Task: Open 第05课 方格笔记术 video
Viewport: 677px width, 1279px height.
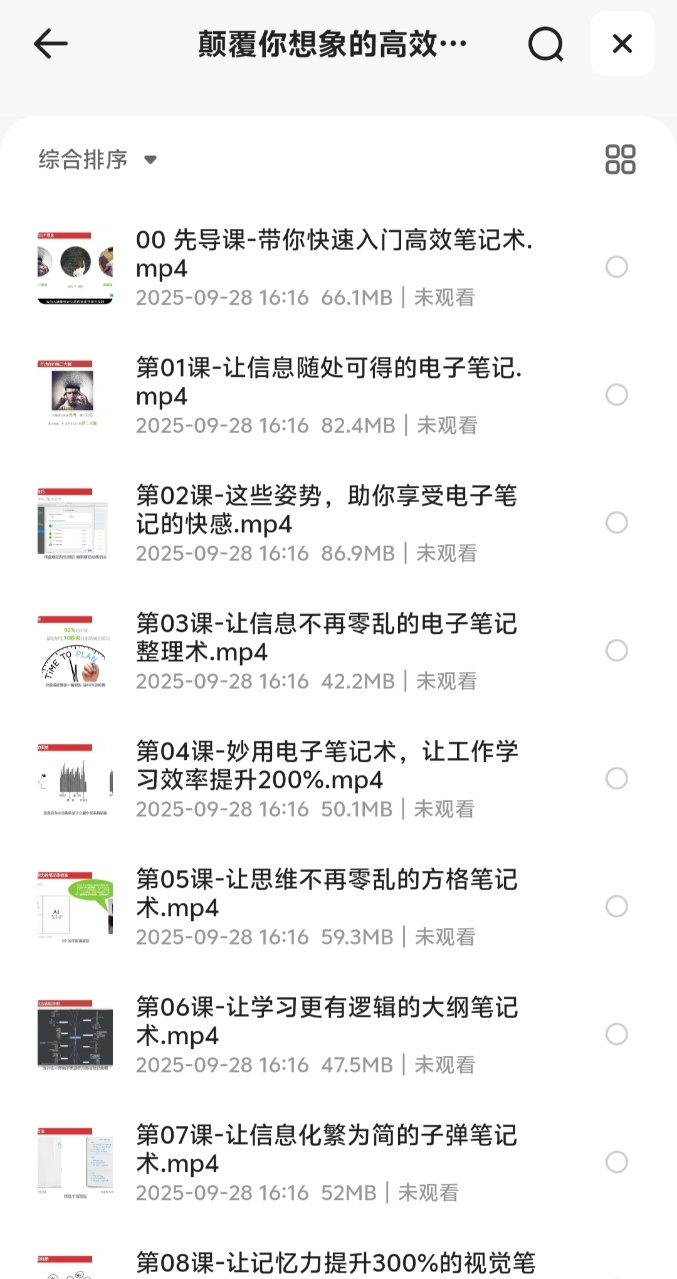Action: click(326, 894)
